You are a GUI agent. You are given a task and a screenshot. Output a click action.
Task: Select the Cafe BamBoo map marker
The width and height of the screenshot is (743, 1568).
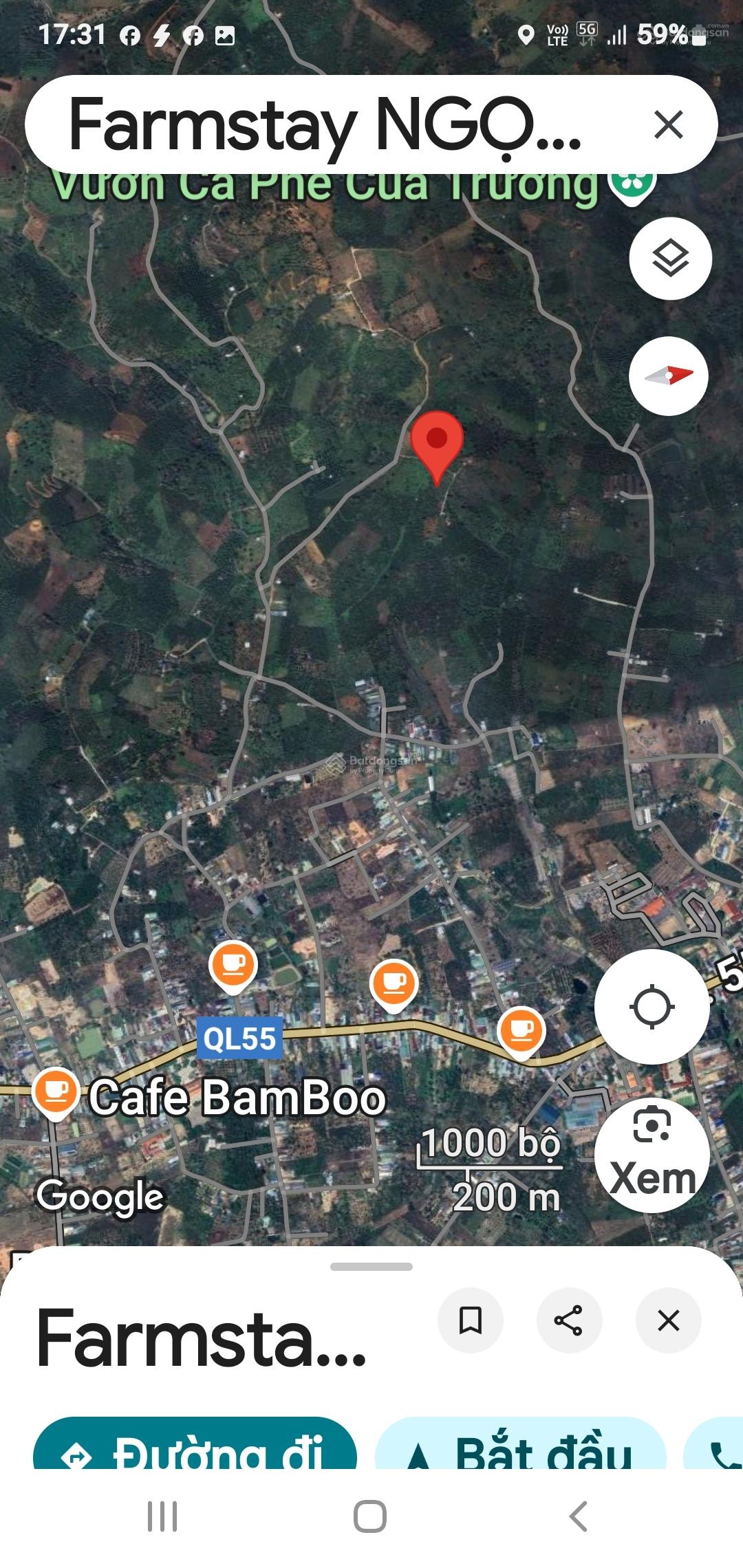point(56,1092)
